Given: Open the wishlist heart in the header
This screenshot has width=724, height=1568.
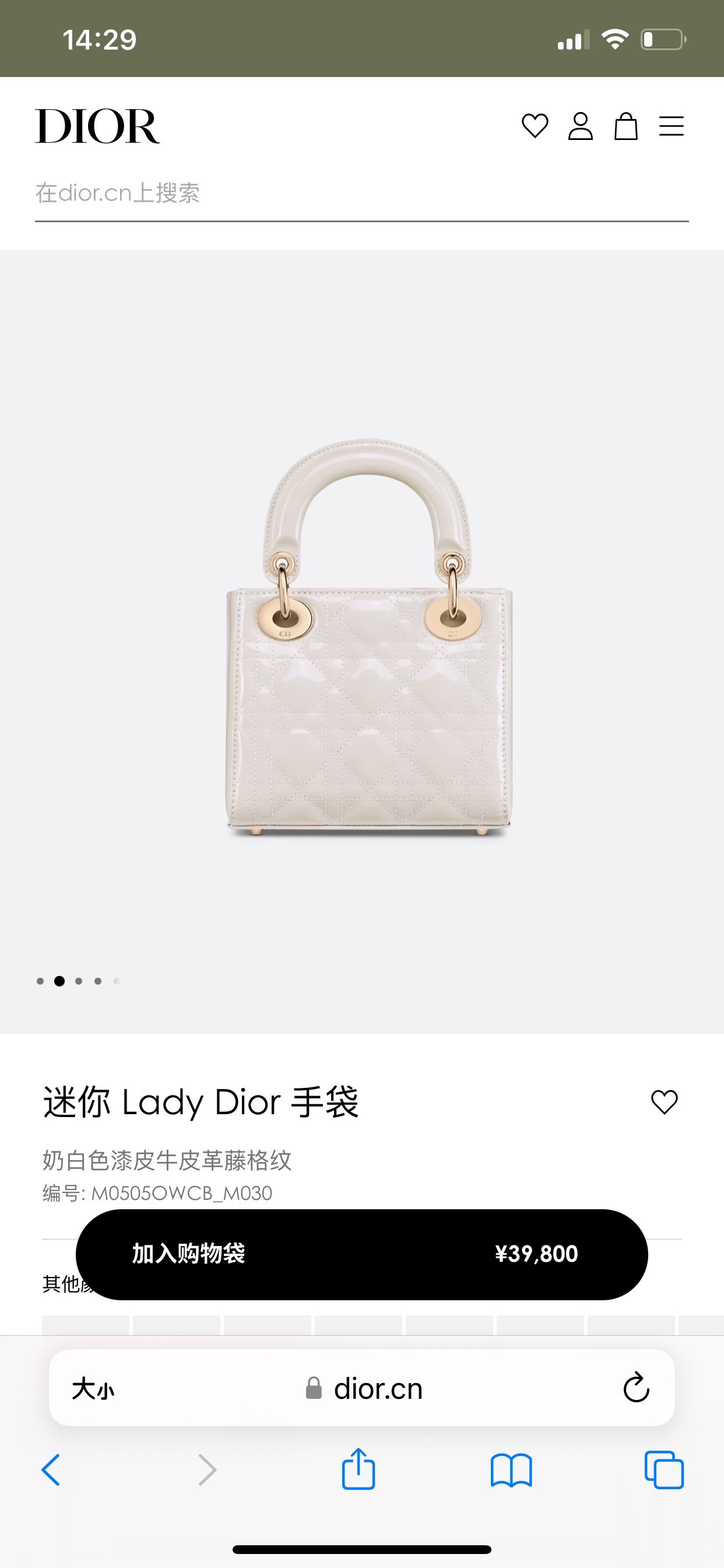Looking at the screenshot, I should point(535,126).
